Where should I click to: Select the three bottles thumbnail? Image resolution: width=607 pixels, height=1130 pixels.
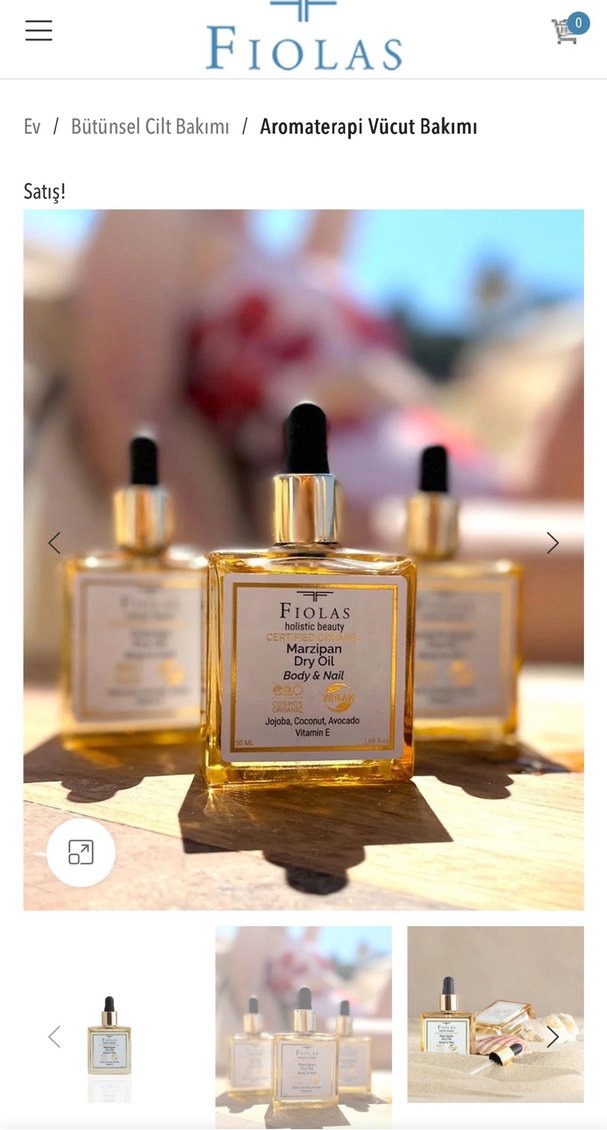303,1025
